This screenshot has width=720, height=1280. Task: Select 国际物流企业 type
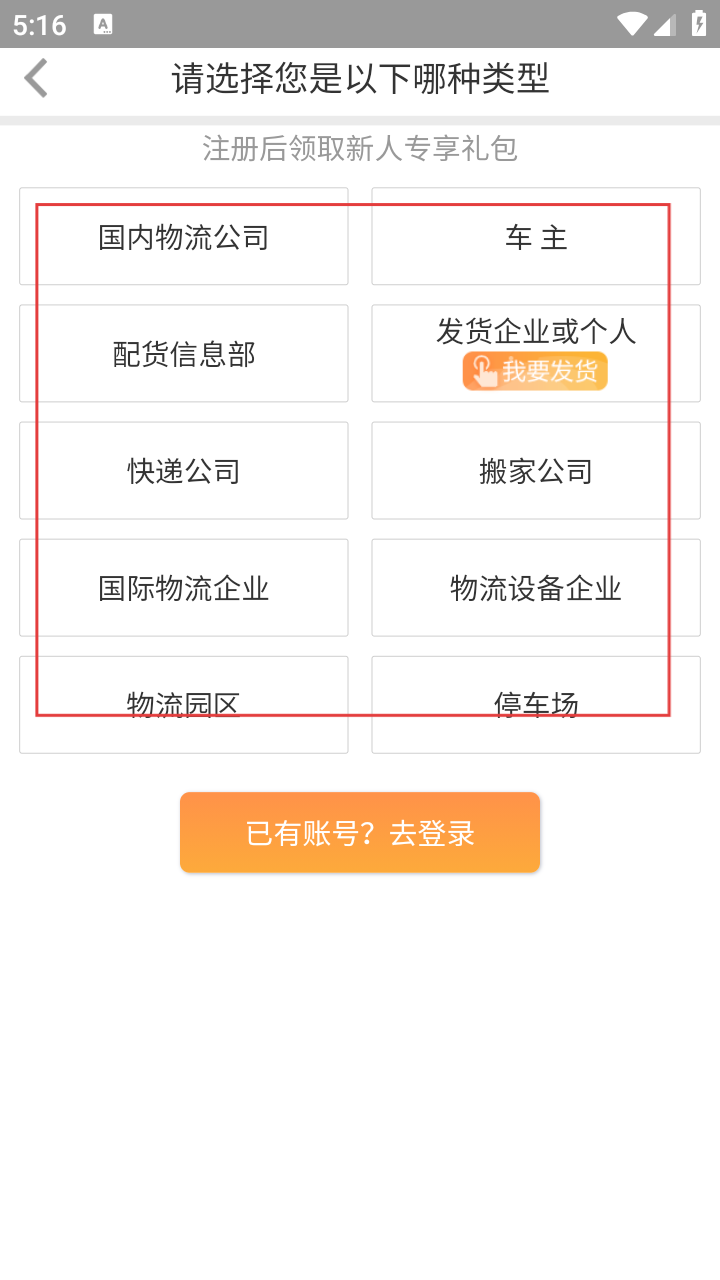(184, 588)
